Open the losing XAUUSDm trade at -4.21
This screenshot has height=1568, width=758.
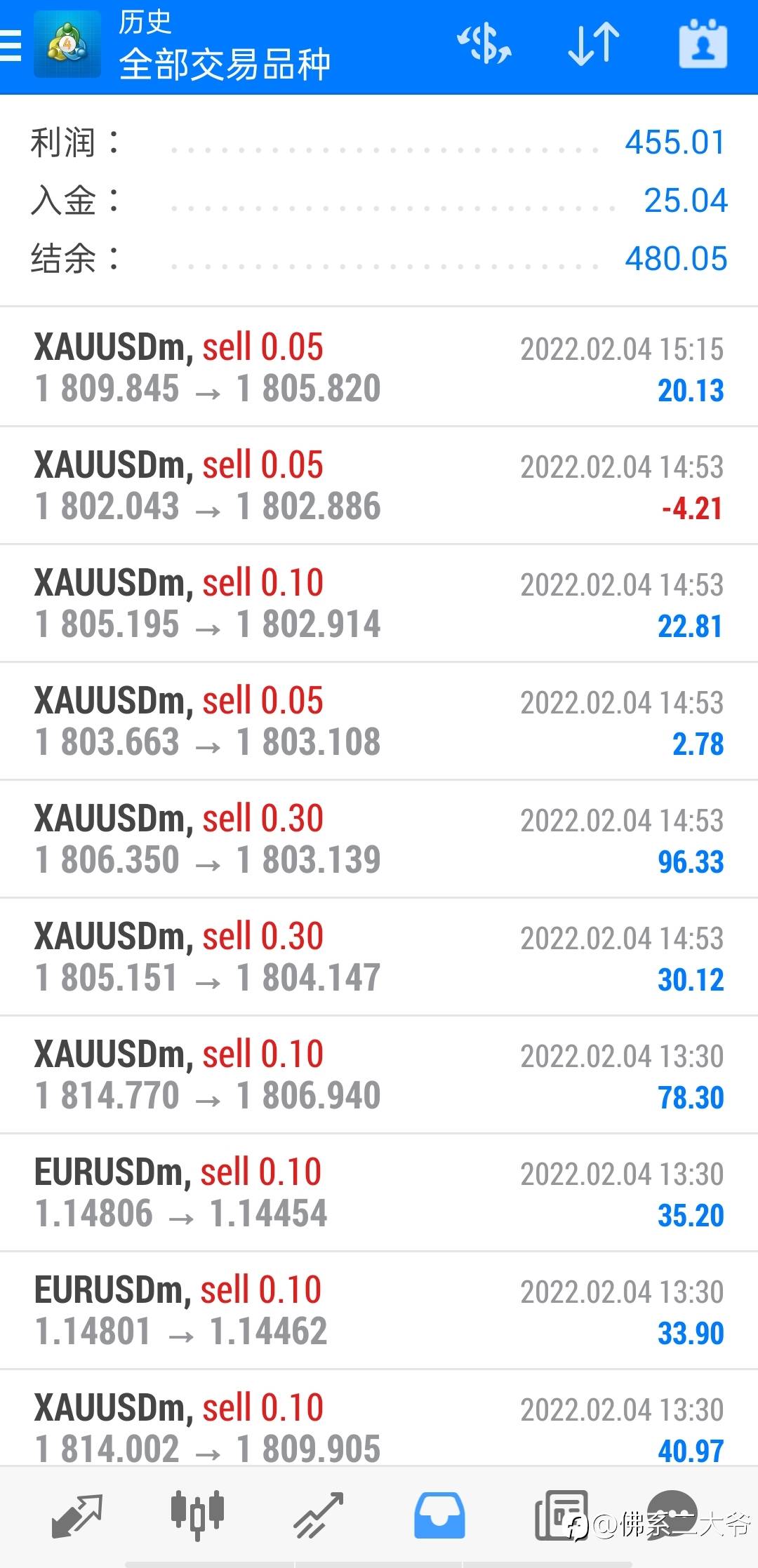[x=379, y=485]
